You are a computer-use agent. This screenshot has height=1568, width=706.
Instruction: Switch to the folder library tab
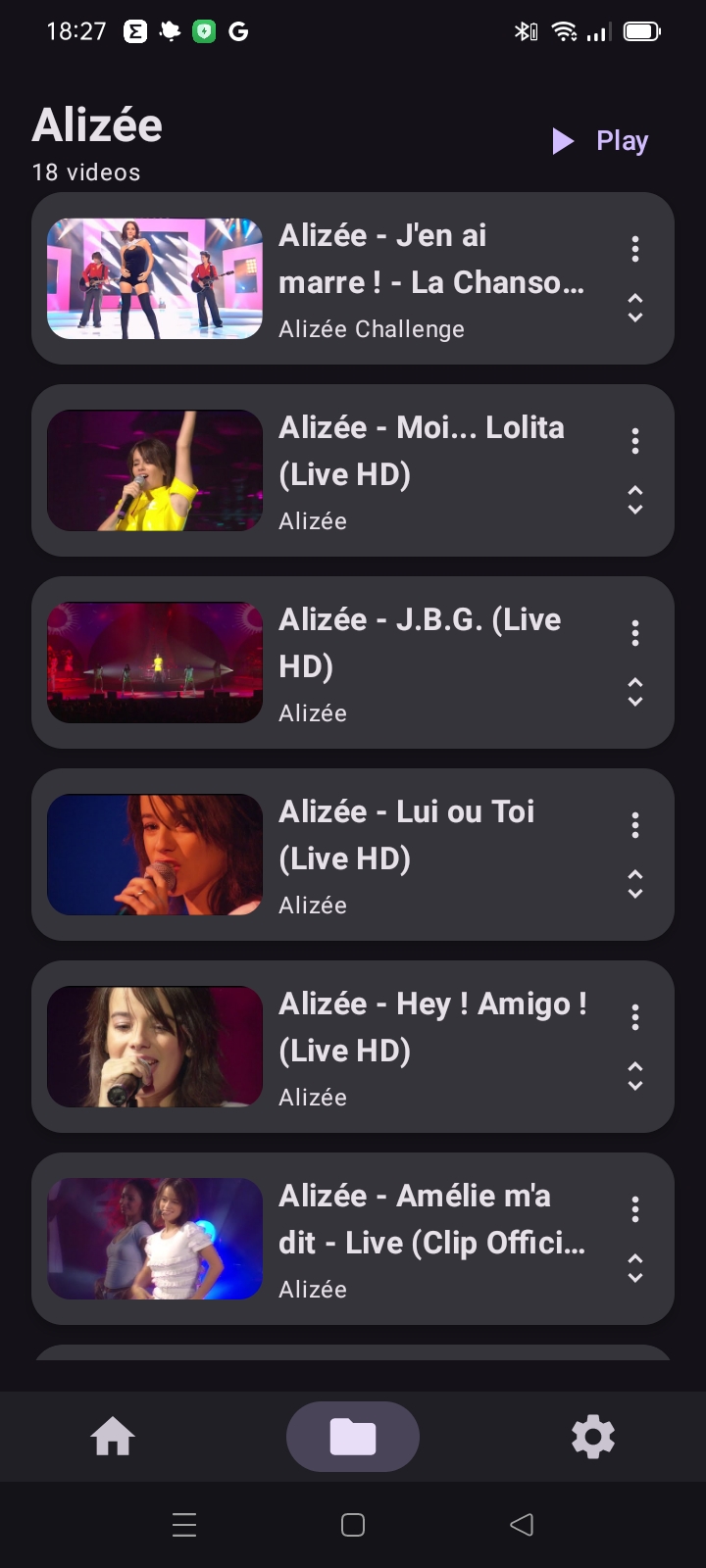point(353,1437)
